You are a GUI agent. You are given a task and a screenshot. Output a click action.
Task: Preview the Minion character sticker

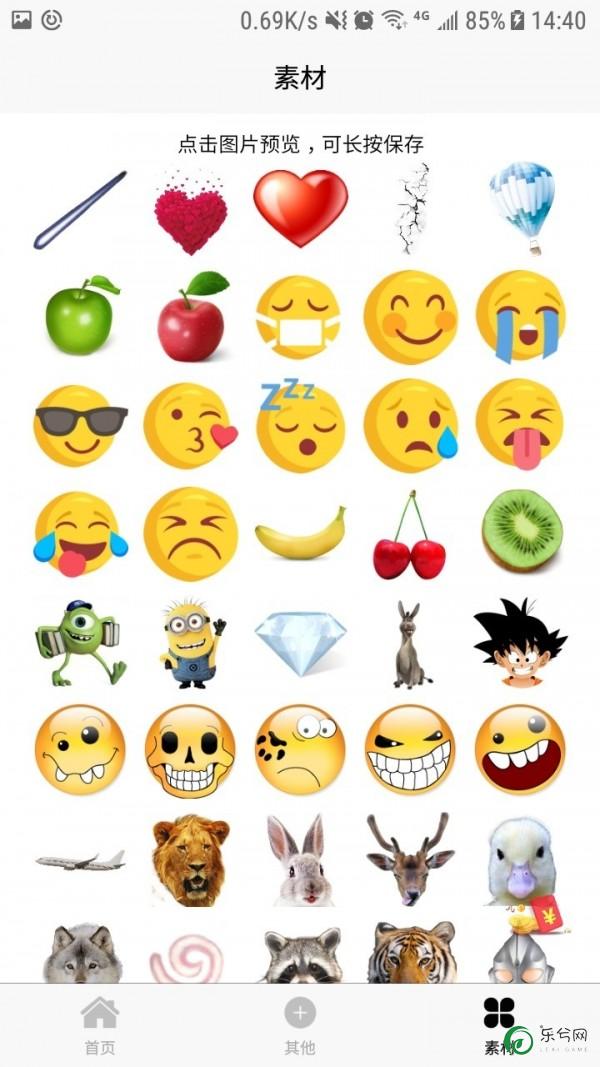[191, 643]
